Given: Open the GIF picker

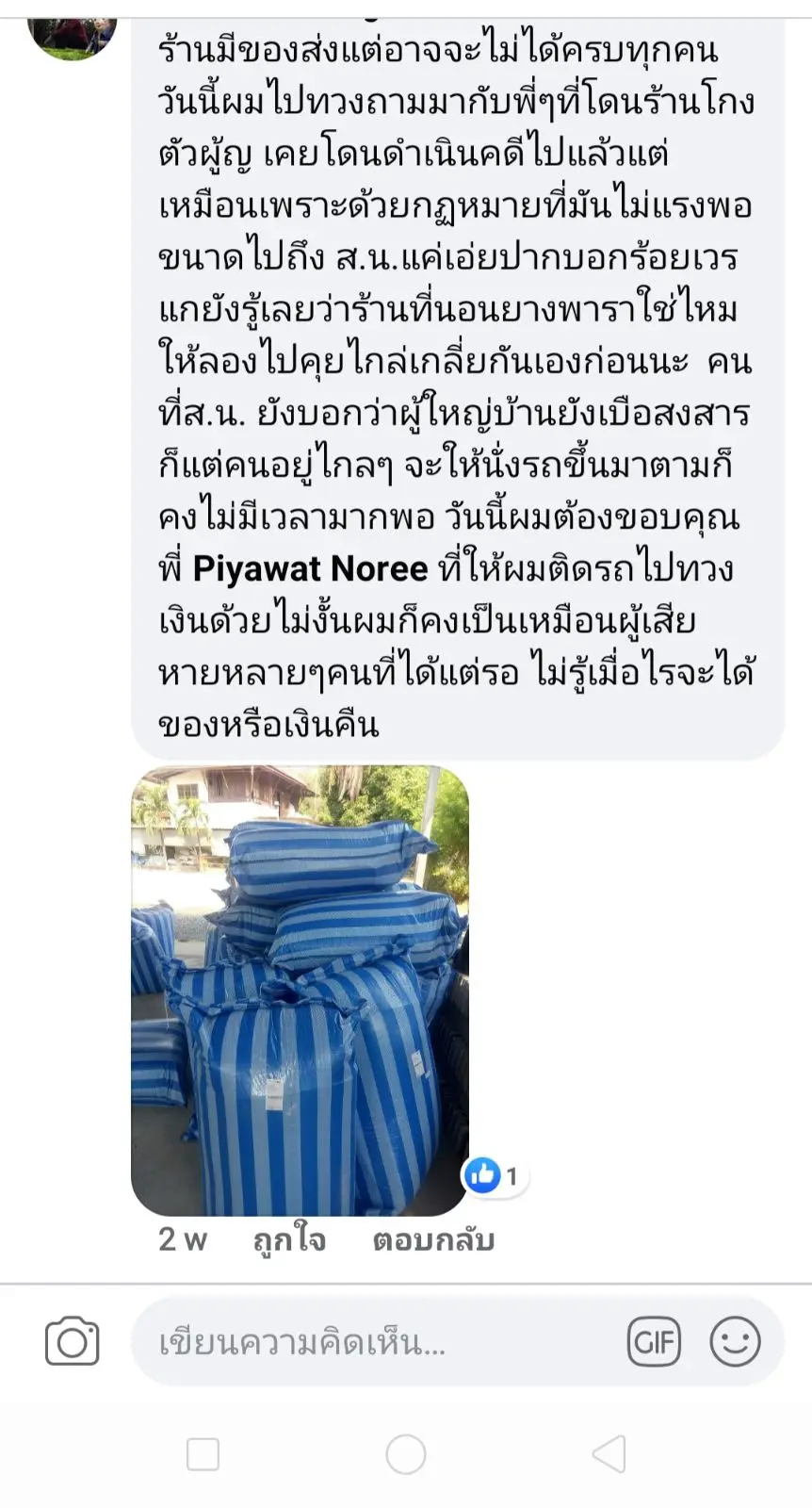Looking at the screenshot, I should pyautogui.click(x=654, y=1341).
